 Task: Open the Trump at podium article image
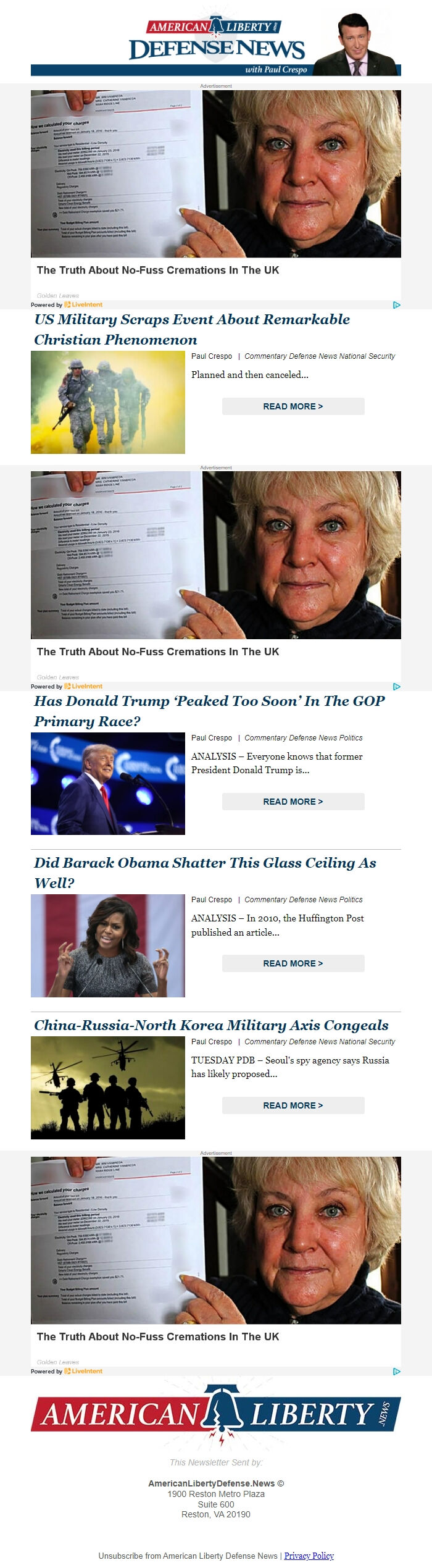tap(108, 784)
